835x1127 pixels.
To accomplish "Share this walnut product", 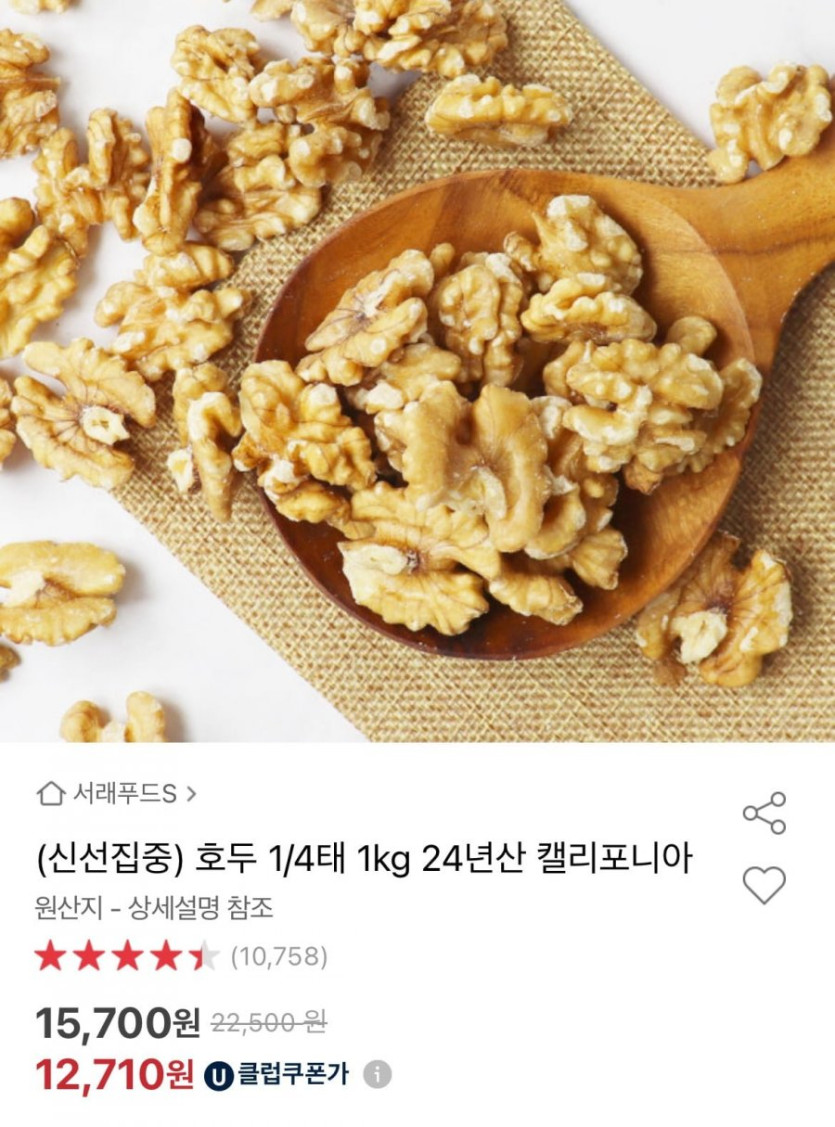I will coord(764,813).
